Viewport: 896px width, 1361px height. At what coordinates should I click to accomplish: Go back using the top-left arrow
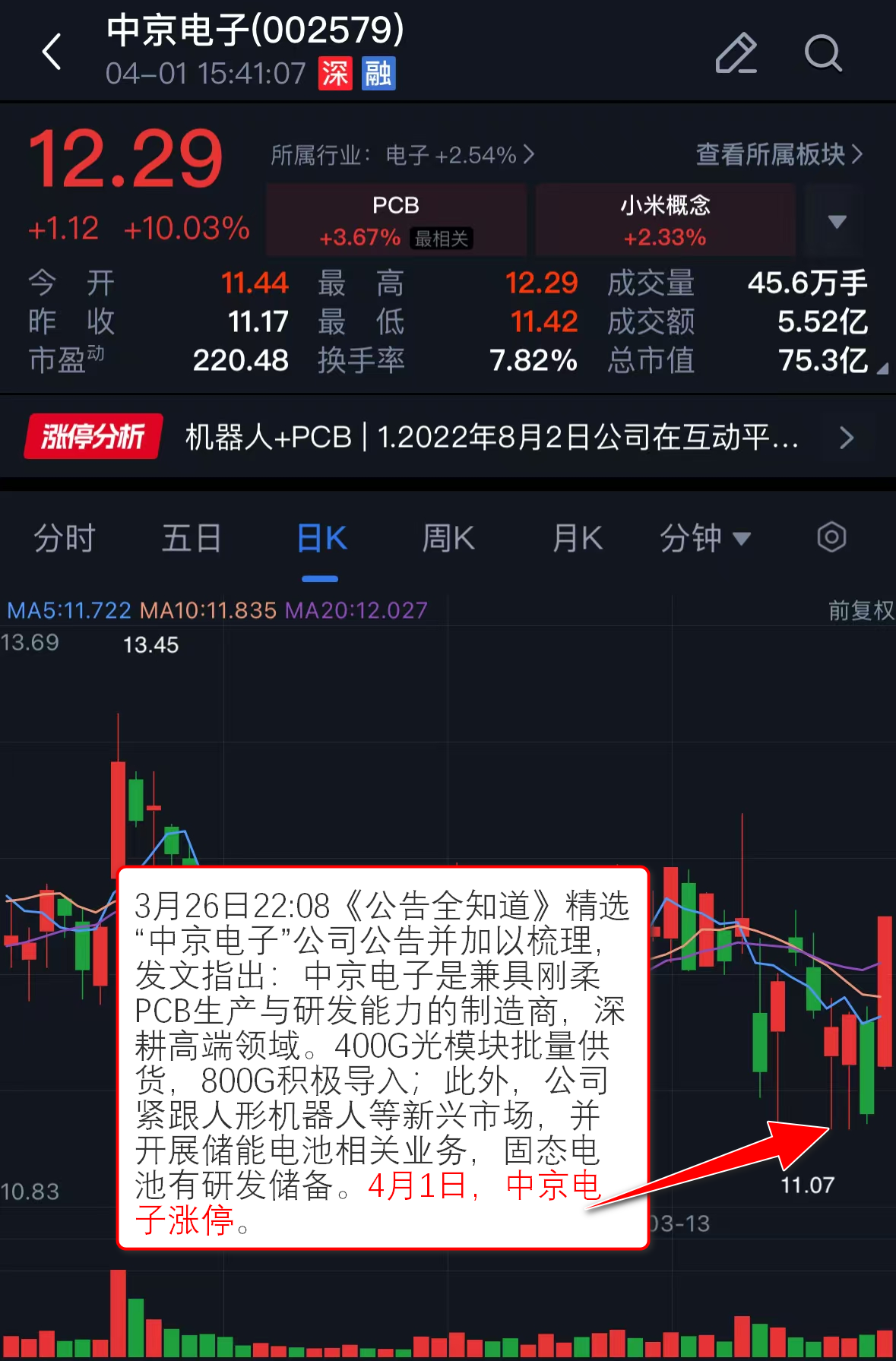(x=52, y=52)
